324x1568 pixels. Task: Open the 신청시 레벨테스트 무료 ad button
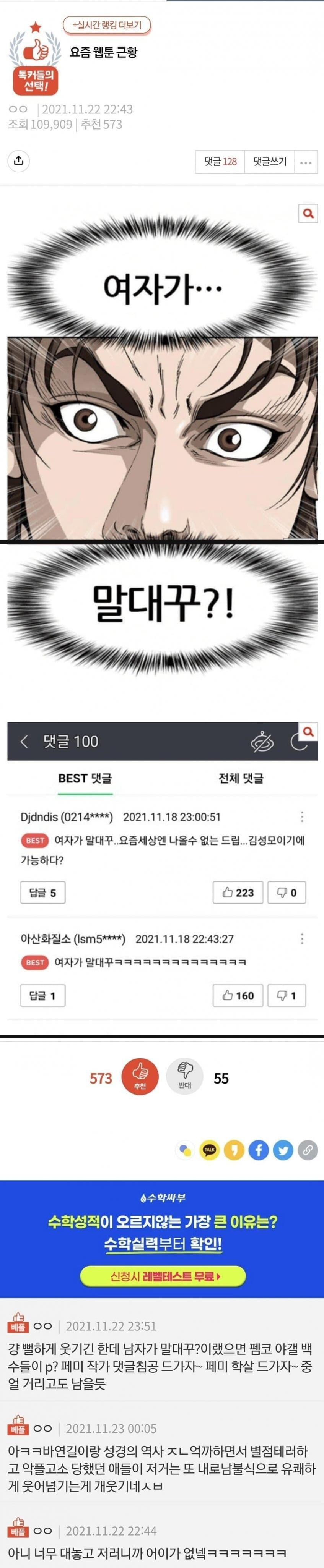163,1276
